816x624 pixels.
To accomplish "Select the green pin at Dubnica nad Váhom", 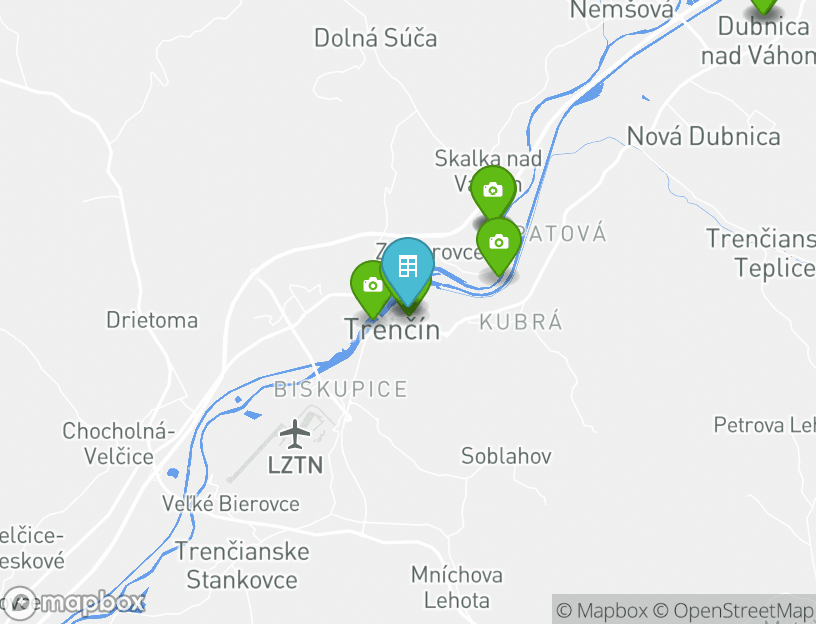I will (765, 4).
